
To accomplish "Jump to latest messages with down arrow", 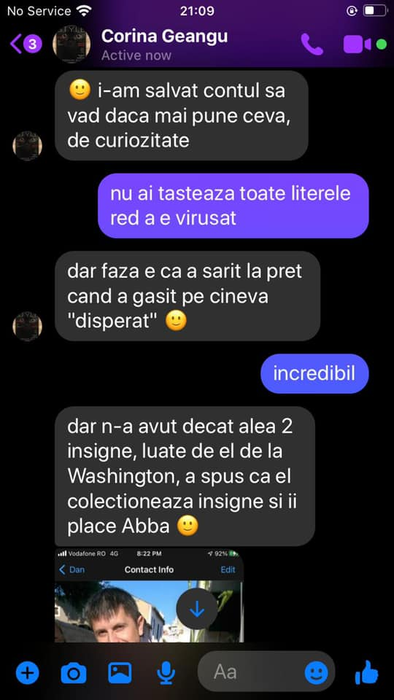I will (197, 610).
